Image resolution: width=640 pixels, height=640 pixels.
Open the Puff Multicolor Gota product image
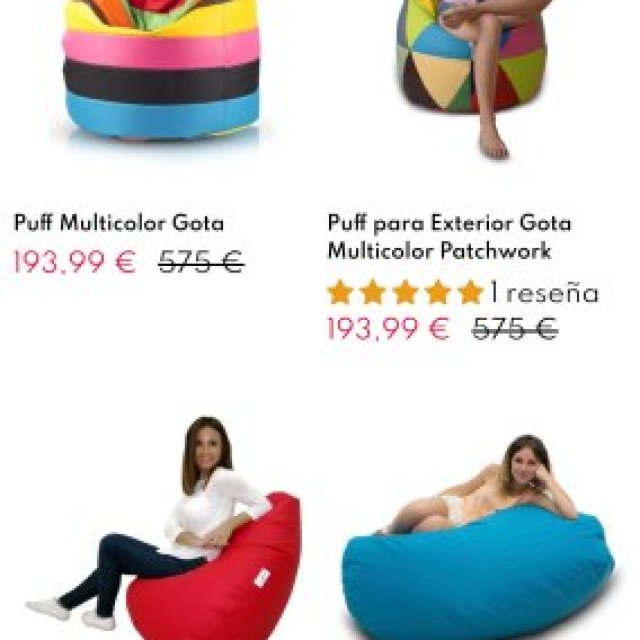point(160,70)
